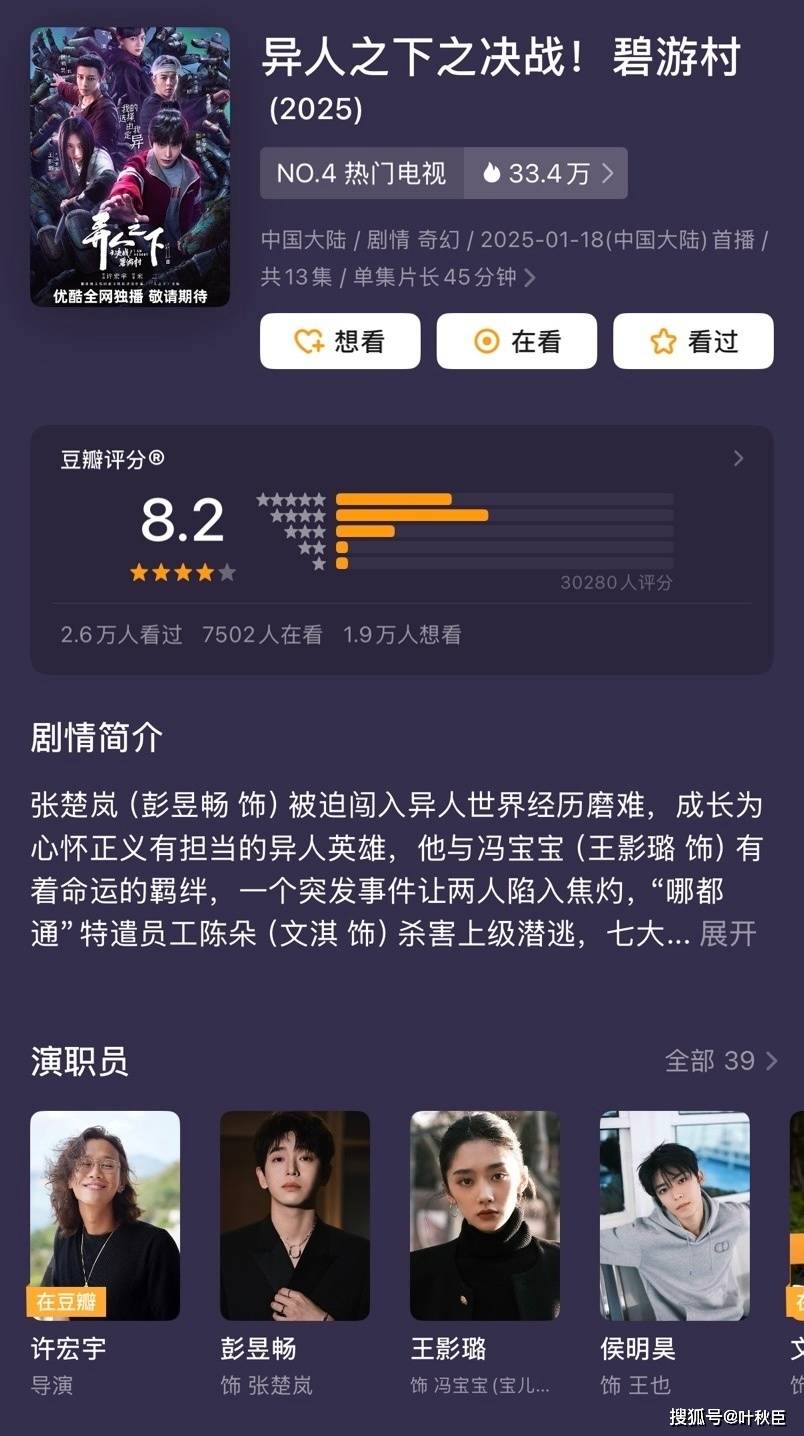Mark the show as 看过
The image size is (804, 1436).
pos(693,341)
